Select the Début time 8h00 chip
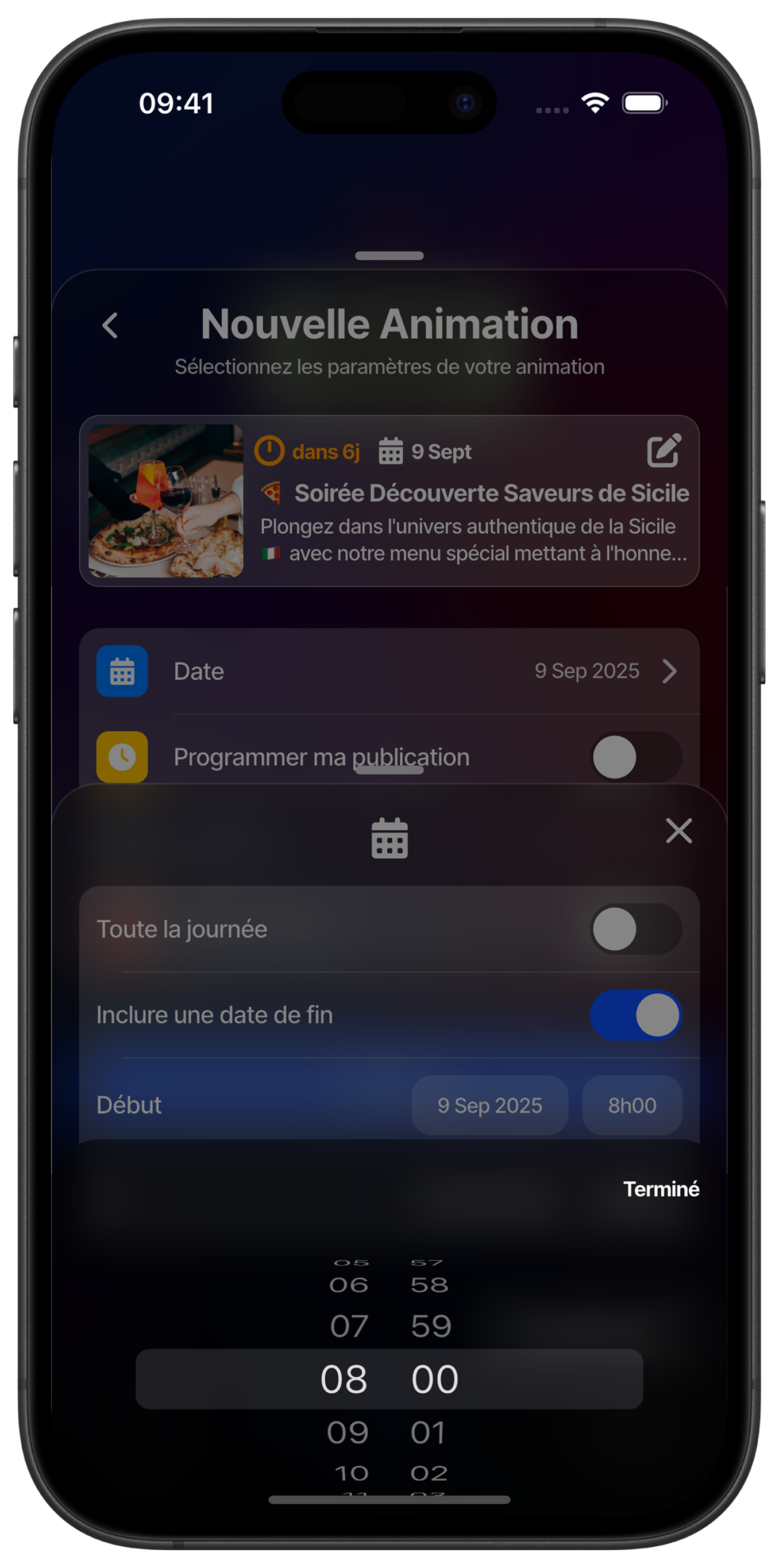The height and width of the screenshot is (1568, 779). [632, 1105]
